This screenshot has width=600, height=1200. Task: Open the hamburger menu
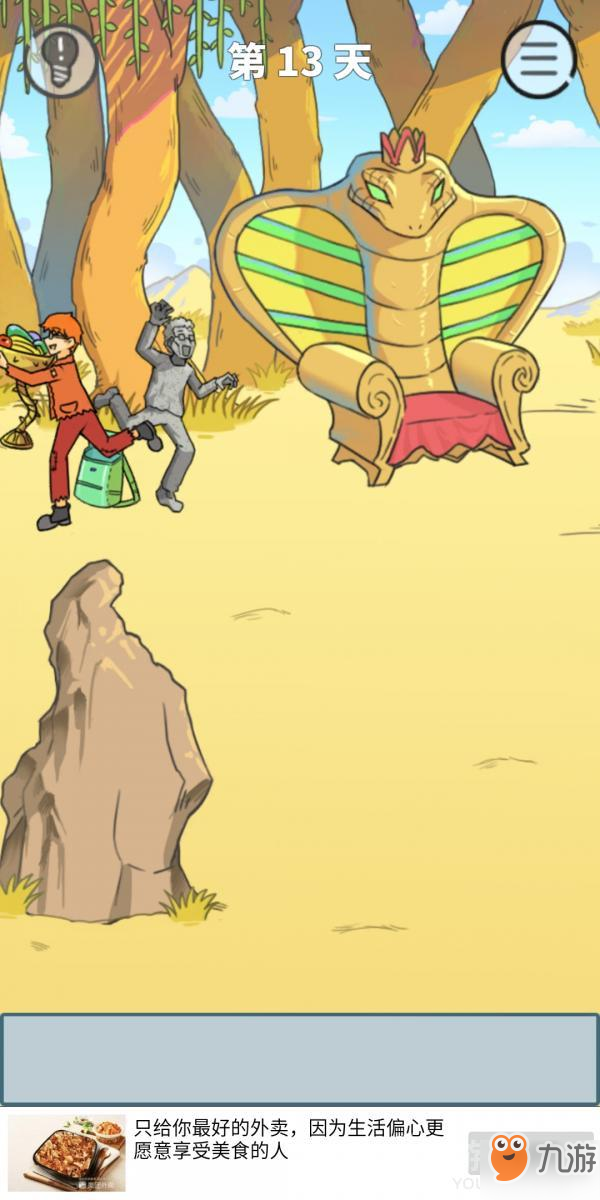click(539, 58)
